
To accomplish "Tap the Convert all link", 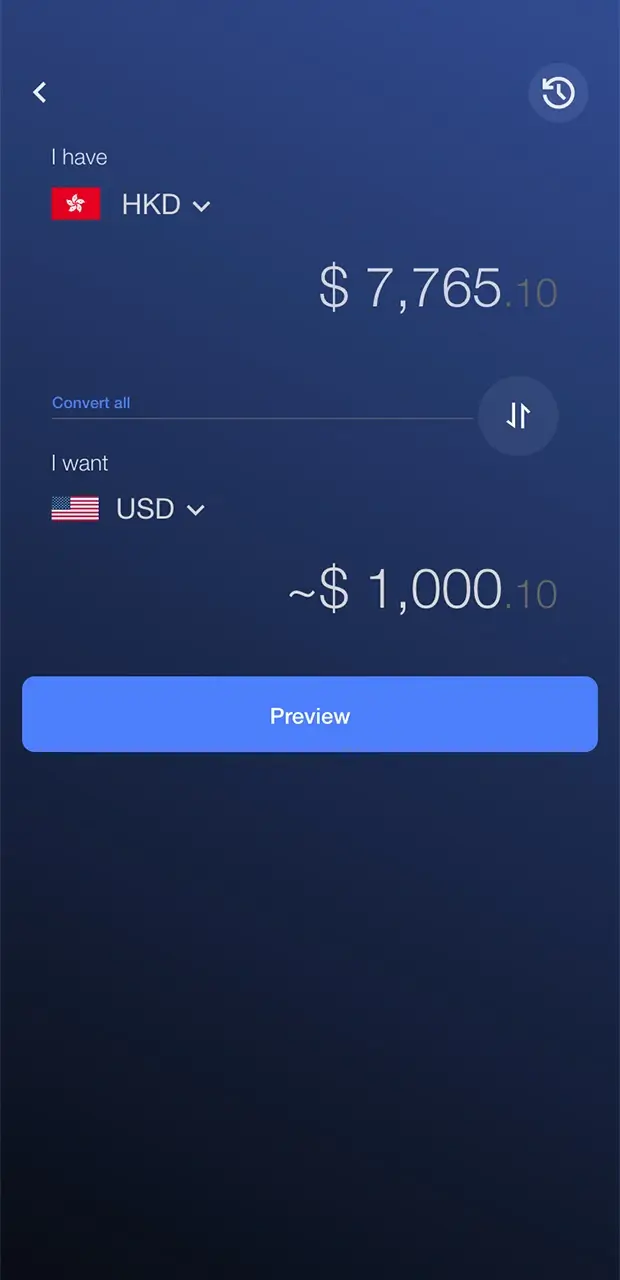I will click(x=91, y=403).
